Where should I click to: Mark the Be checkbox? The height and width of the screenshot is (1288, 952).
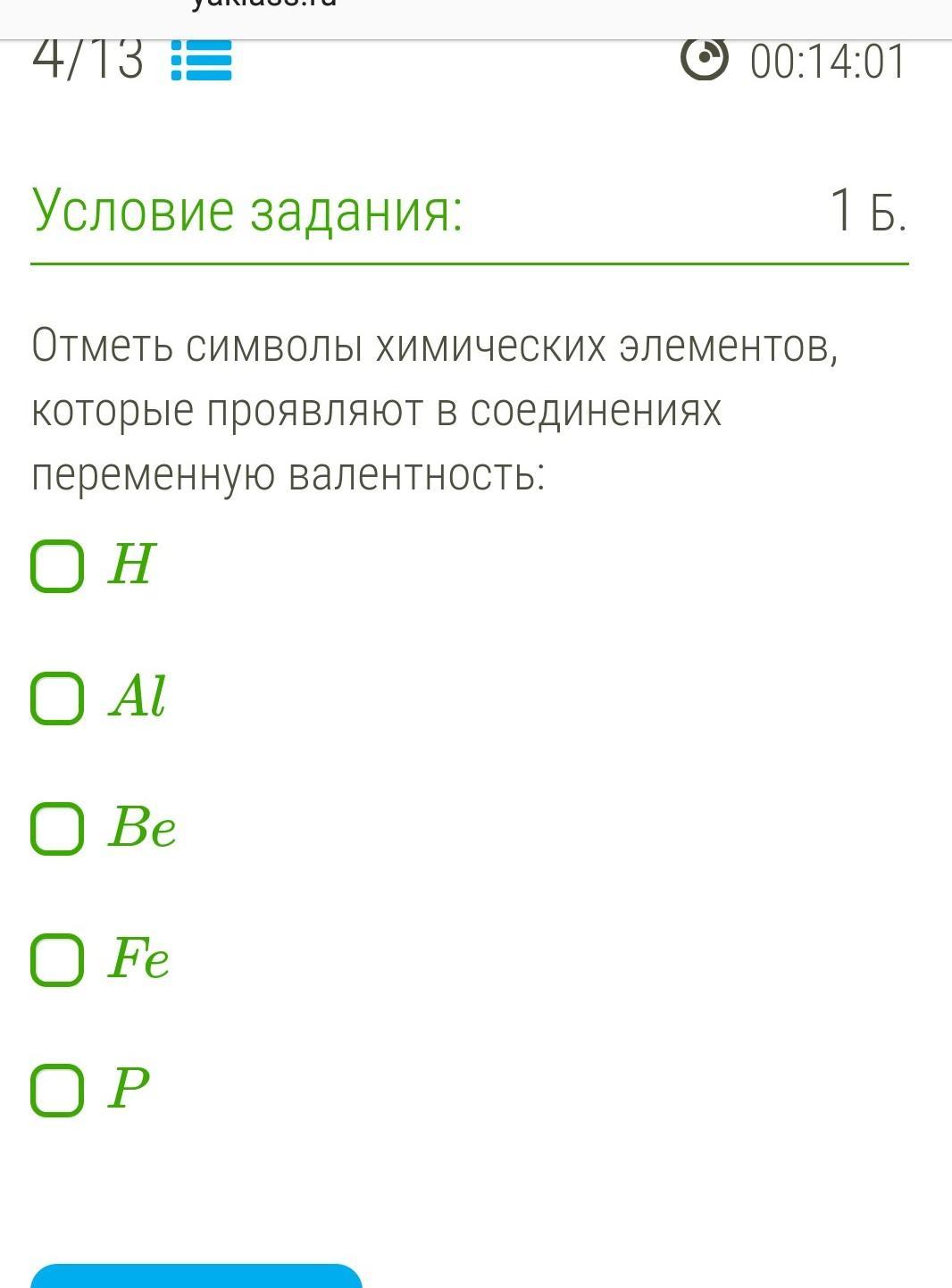click(x=58, y=828)
